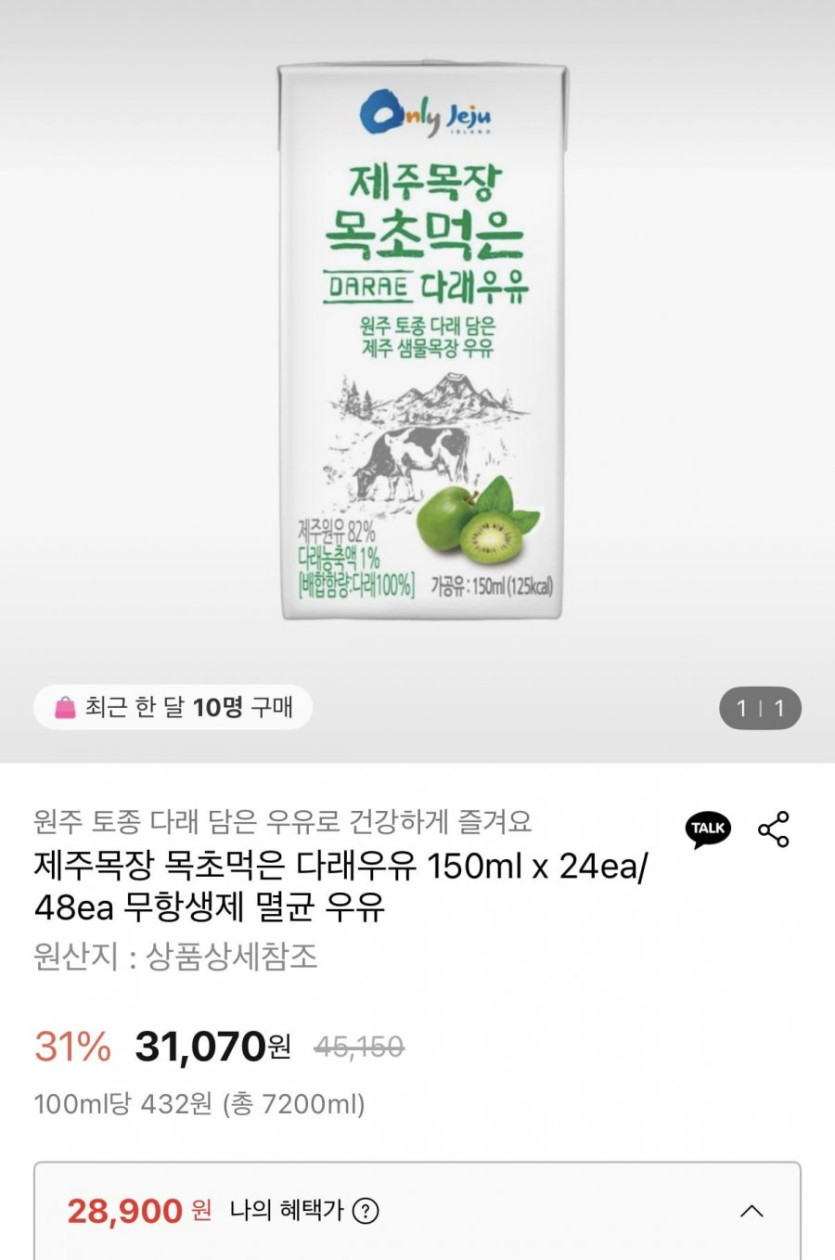Screen dimensions: 835x1260
Task: Open the 나의 혜택가 help question mark
Action: 366,1211
